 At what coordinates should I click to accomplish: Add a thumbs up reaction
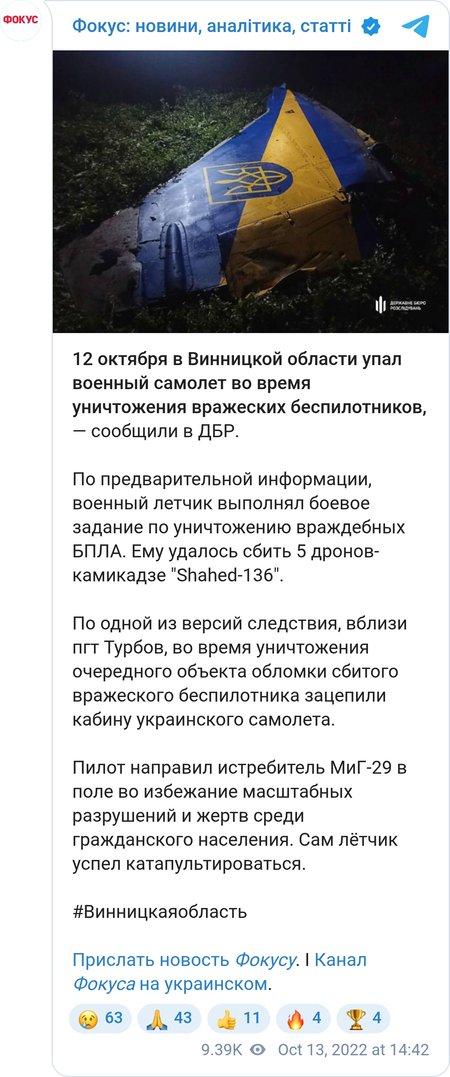coord(238,1019)
